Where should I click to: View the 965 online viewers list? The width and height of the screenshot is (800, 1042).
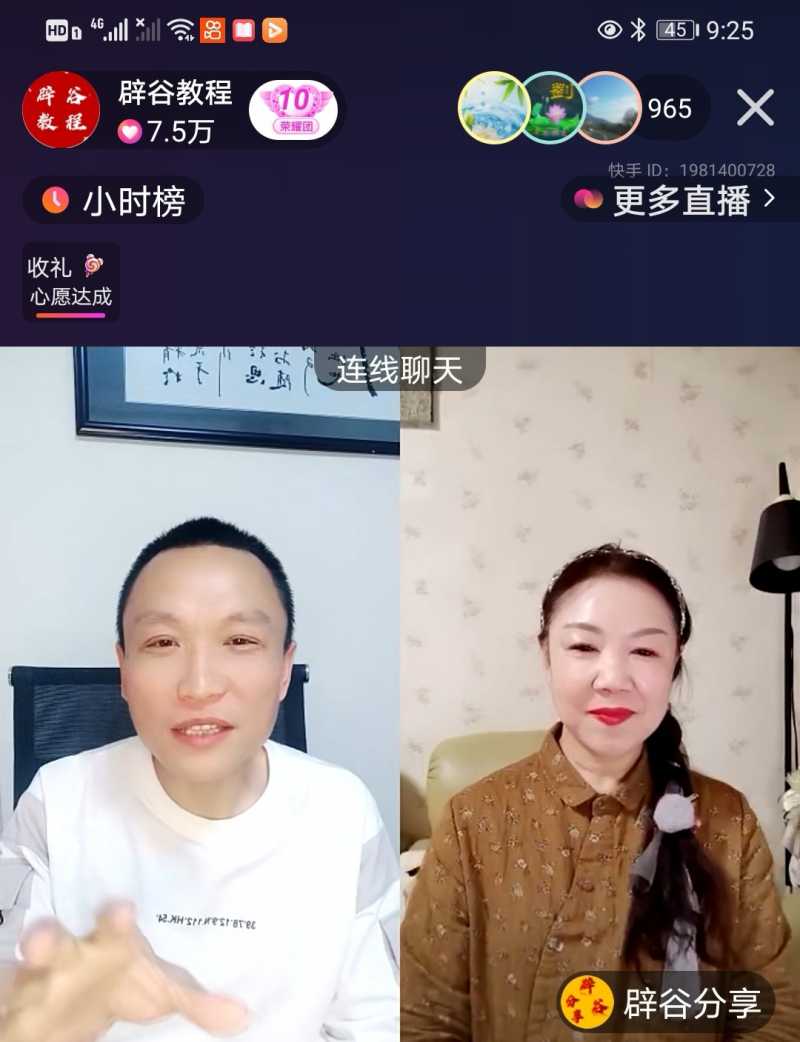pos(670,108)
